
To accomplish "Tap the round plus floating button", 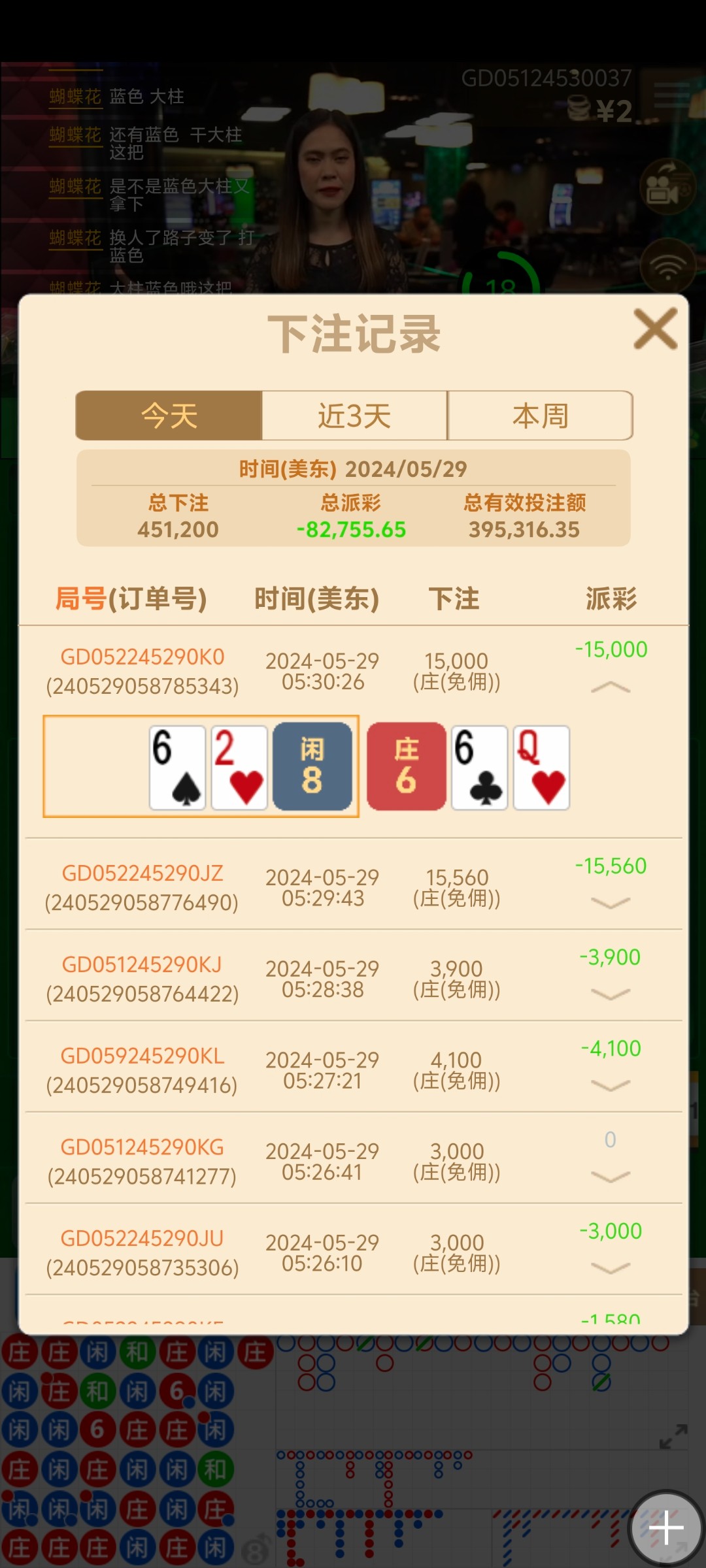I will click(665, 1527).
